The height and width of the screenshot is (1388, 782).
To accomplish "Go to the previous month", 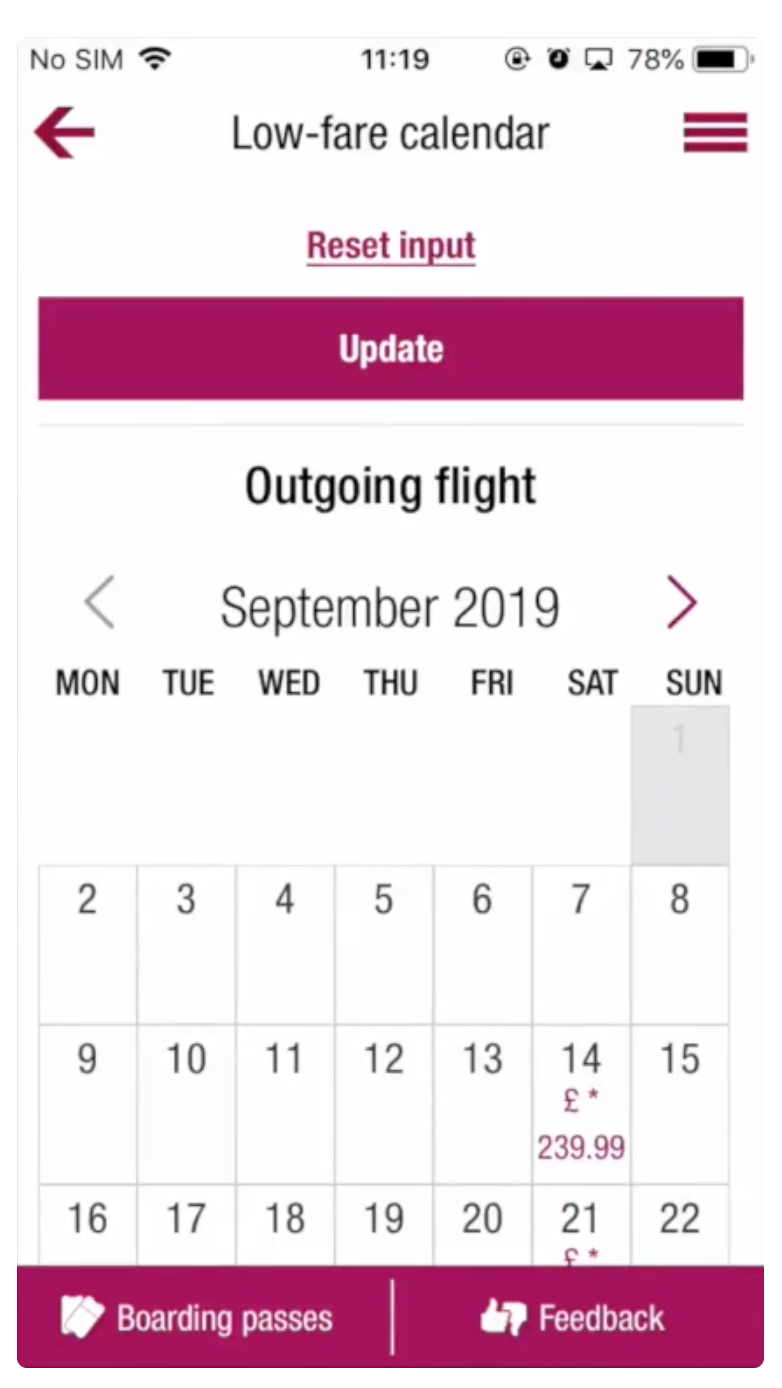I will tap(100, 603).
